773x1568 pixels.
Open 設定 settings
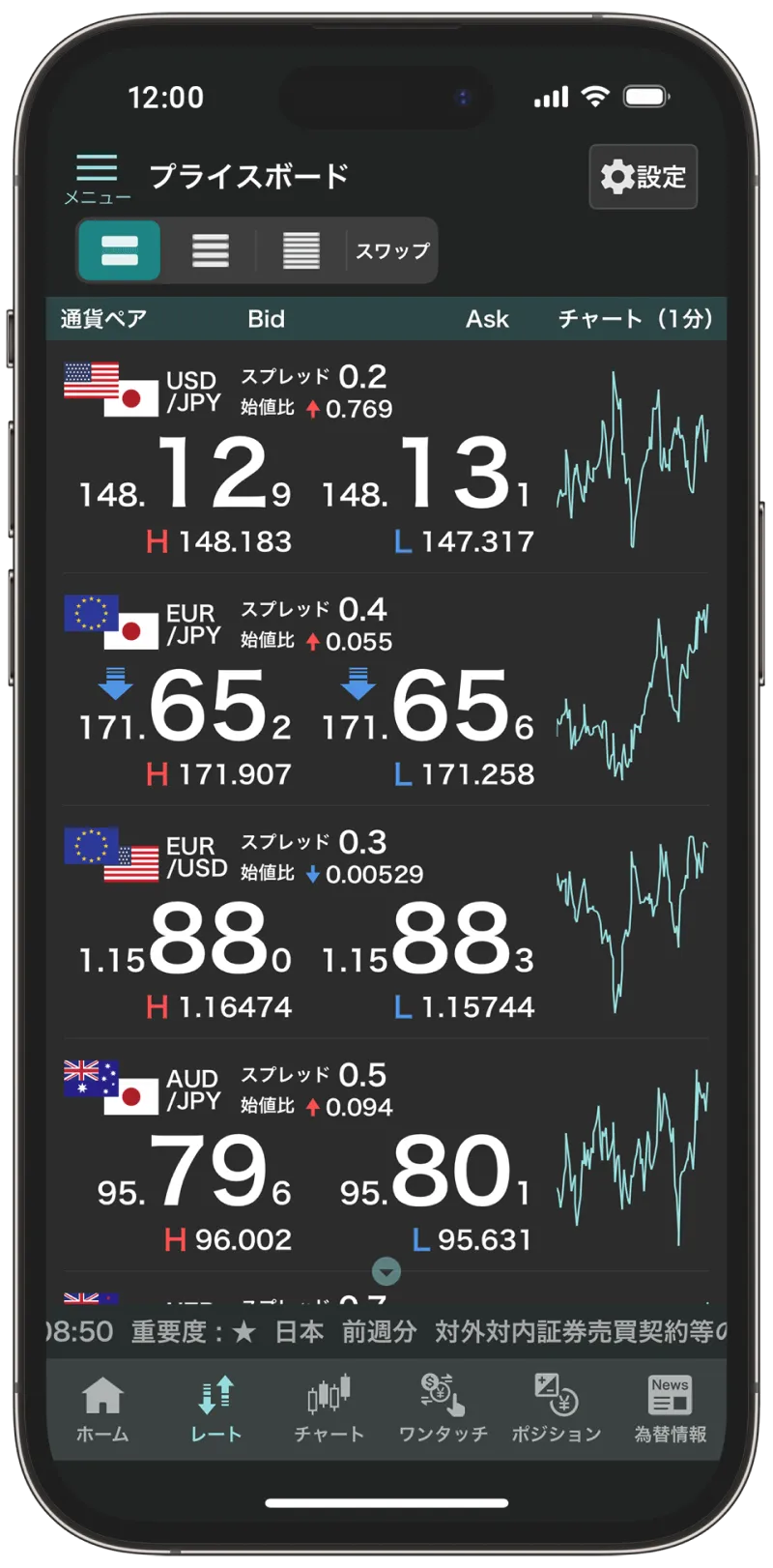coord(643,177)
